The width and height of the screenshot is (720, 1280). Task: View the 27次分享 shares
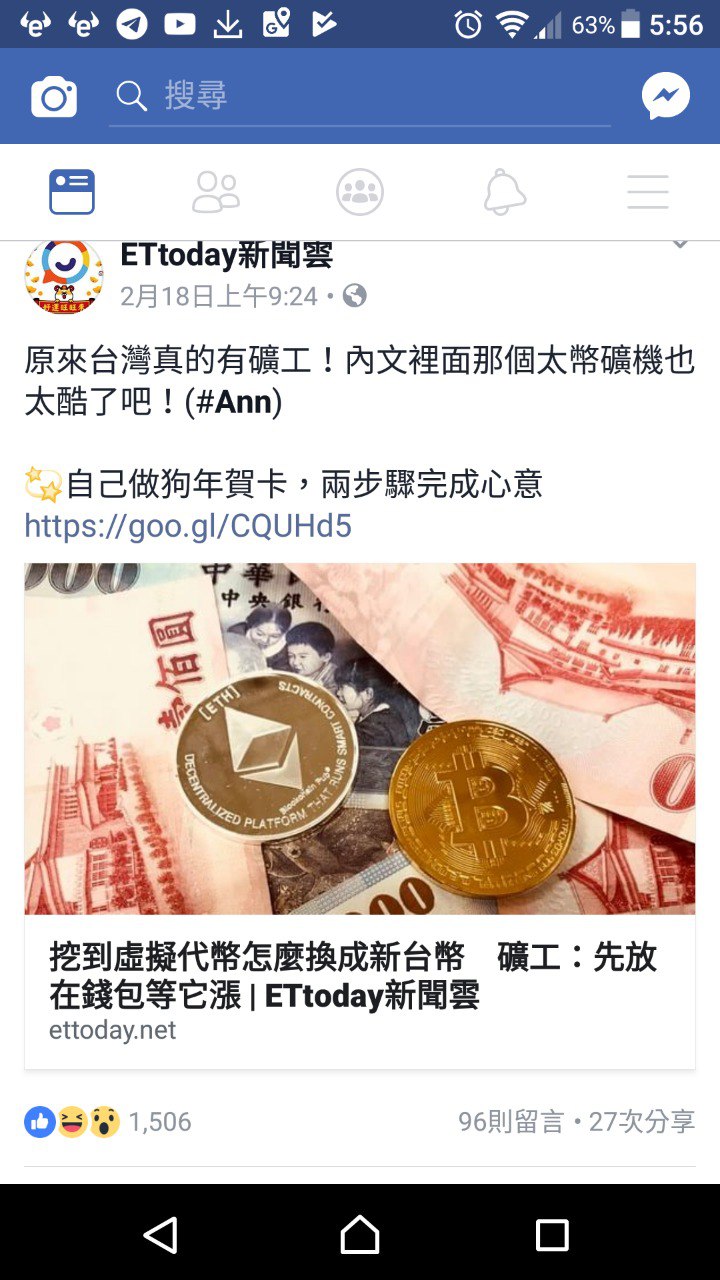[642, 1122]
